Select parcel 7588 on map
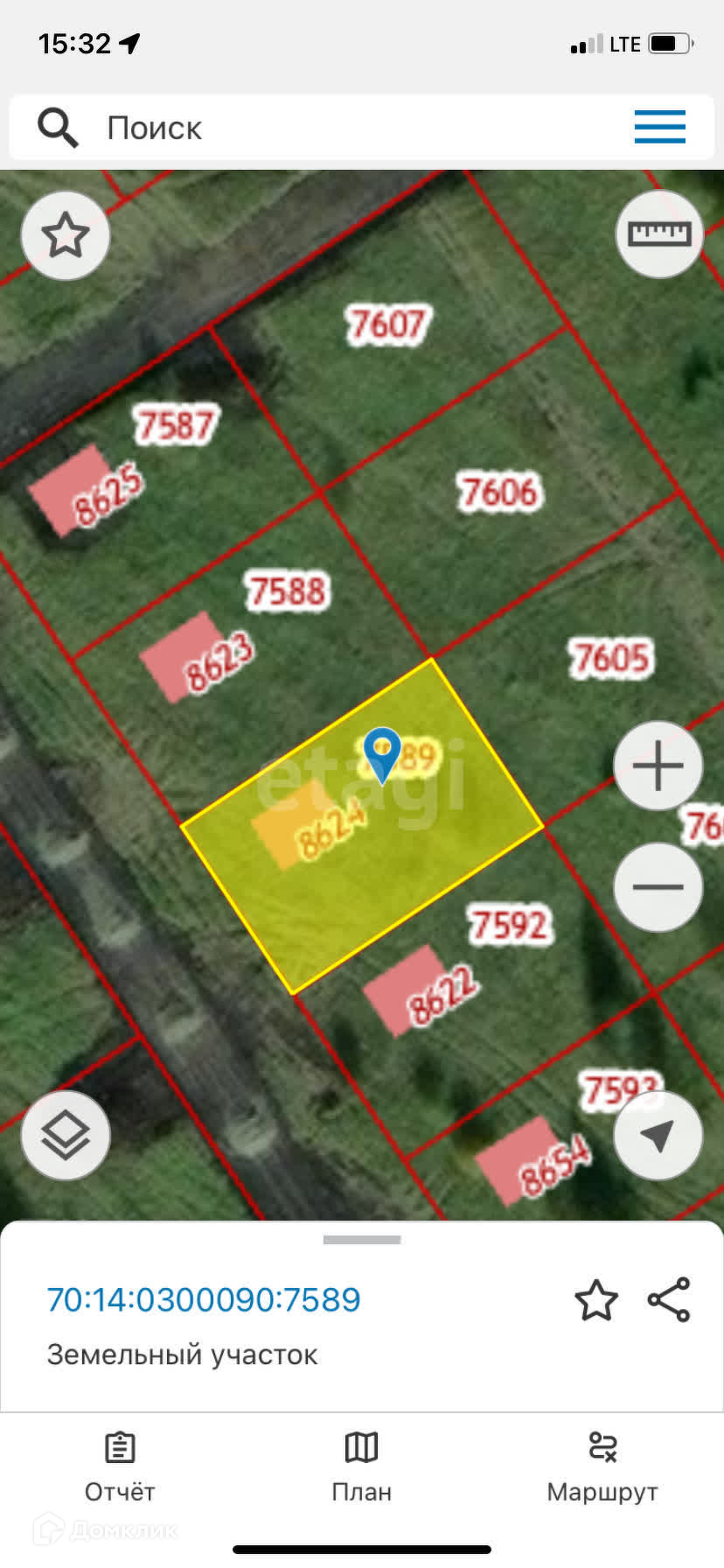724x1568 pixels. tap(287, 591)
